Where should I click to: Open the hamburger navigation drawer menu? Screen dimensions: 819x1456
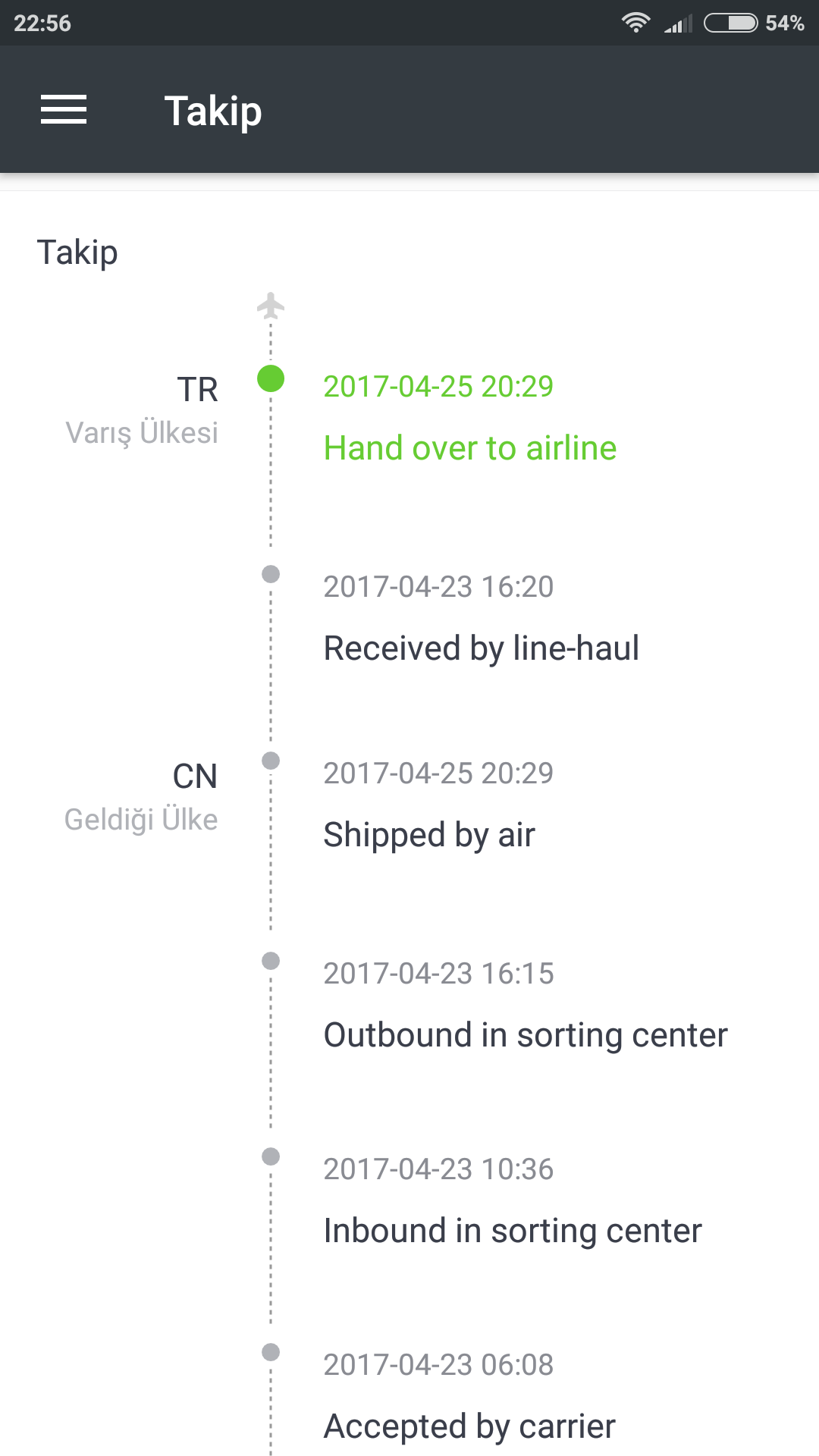pos(64,110)
